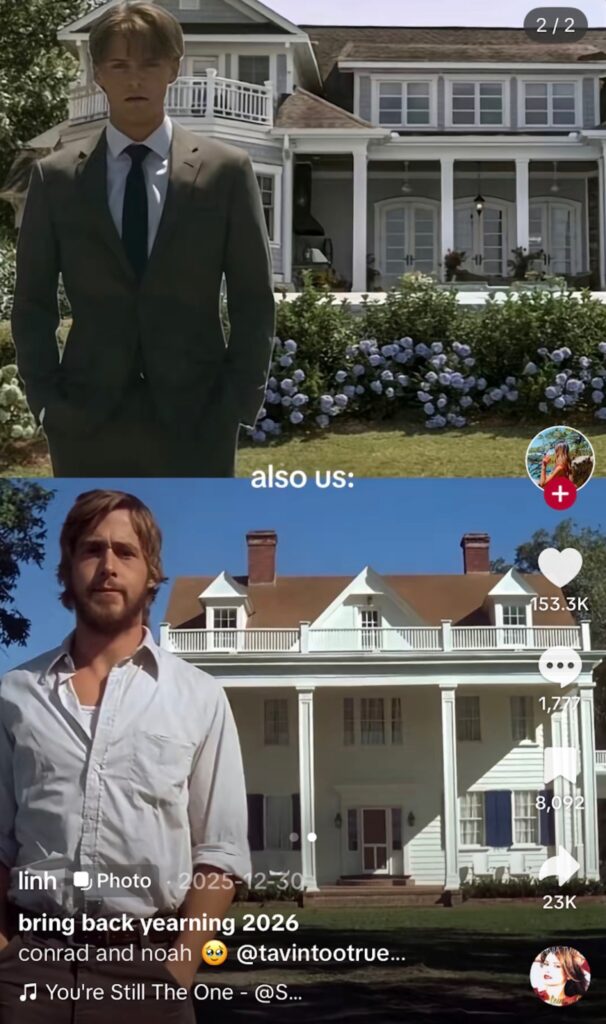Open the You're Still The One sound
606x1024 pixels.
coord(161,993)
